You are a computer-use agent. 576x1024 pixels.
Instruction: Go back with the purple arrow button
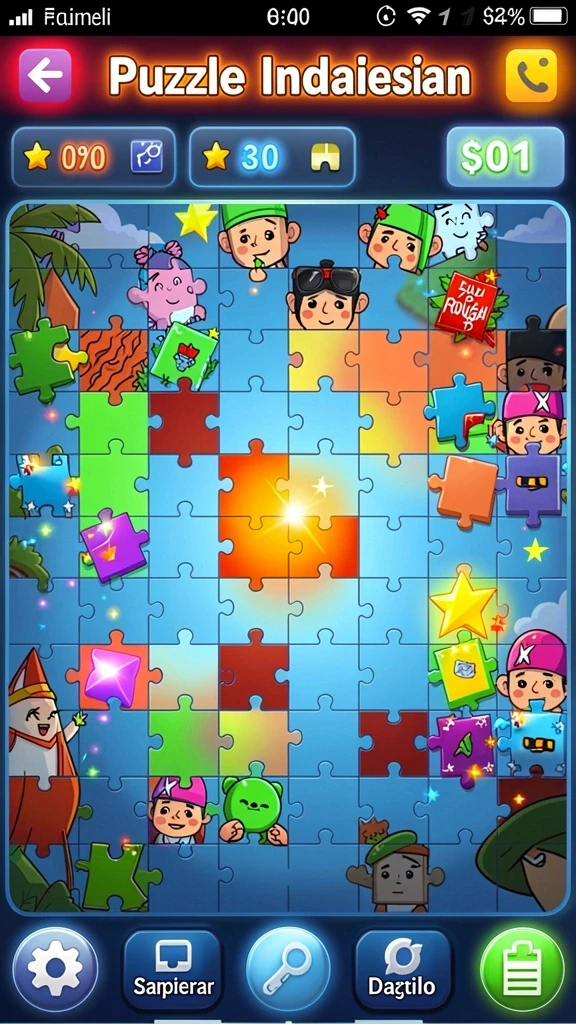(45, 75)
